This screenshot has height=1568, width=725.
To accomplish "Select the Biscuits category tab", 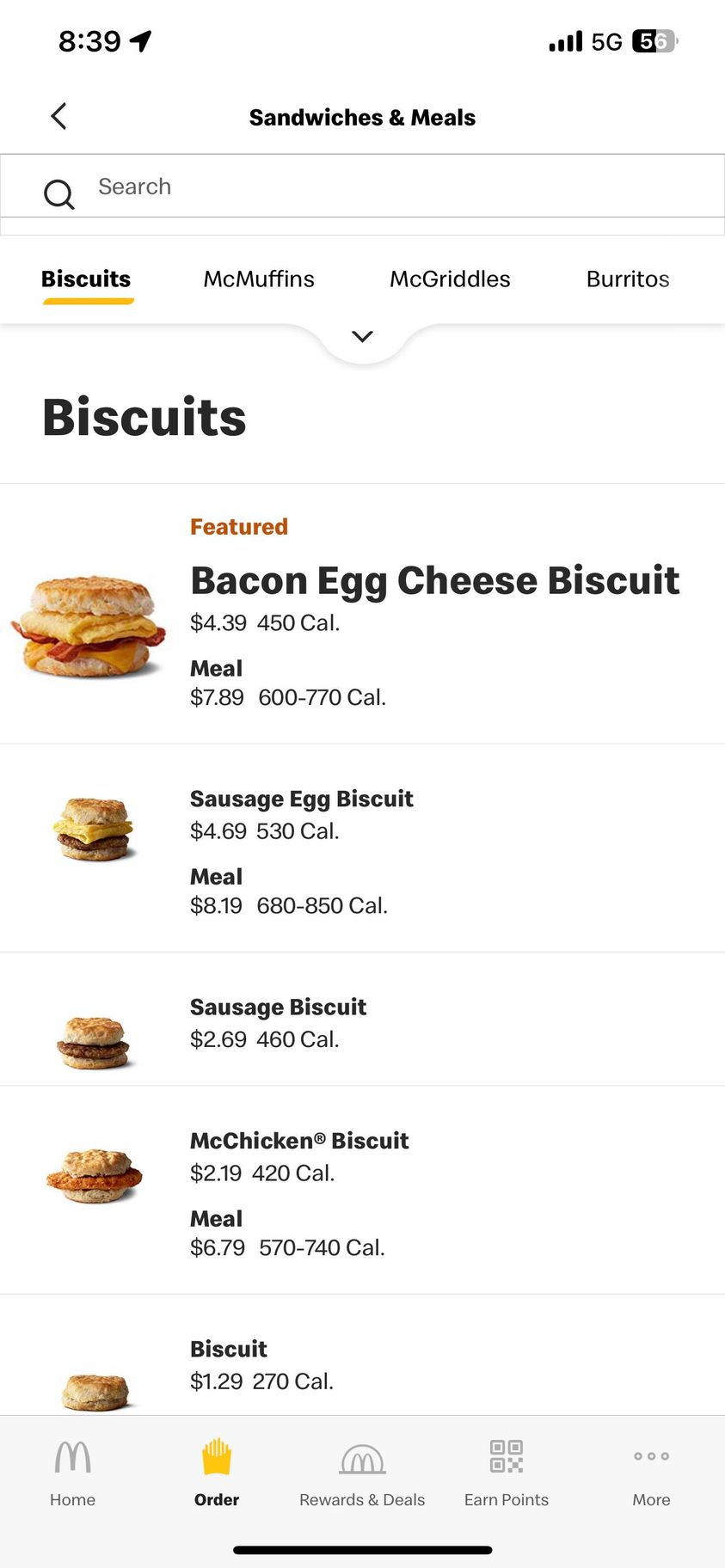I will click(x=86, y=279).
